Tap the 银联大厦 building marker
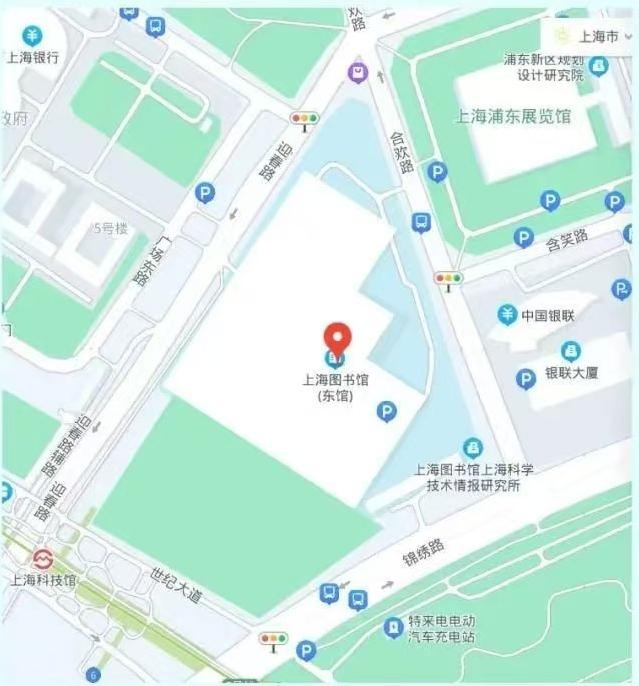Image resolution: width=639 pixels, height=686 pixels. coord(570,351)
